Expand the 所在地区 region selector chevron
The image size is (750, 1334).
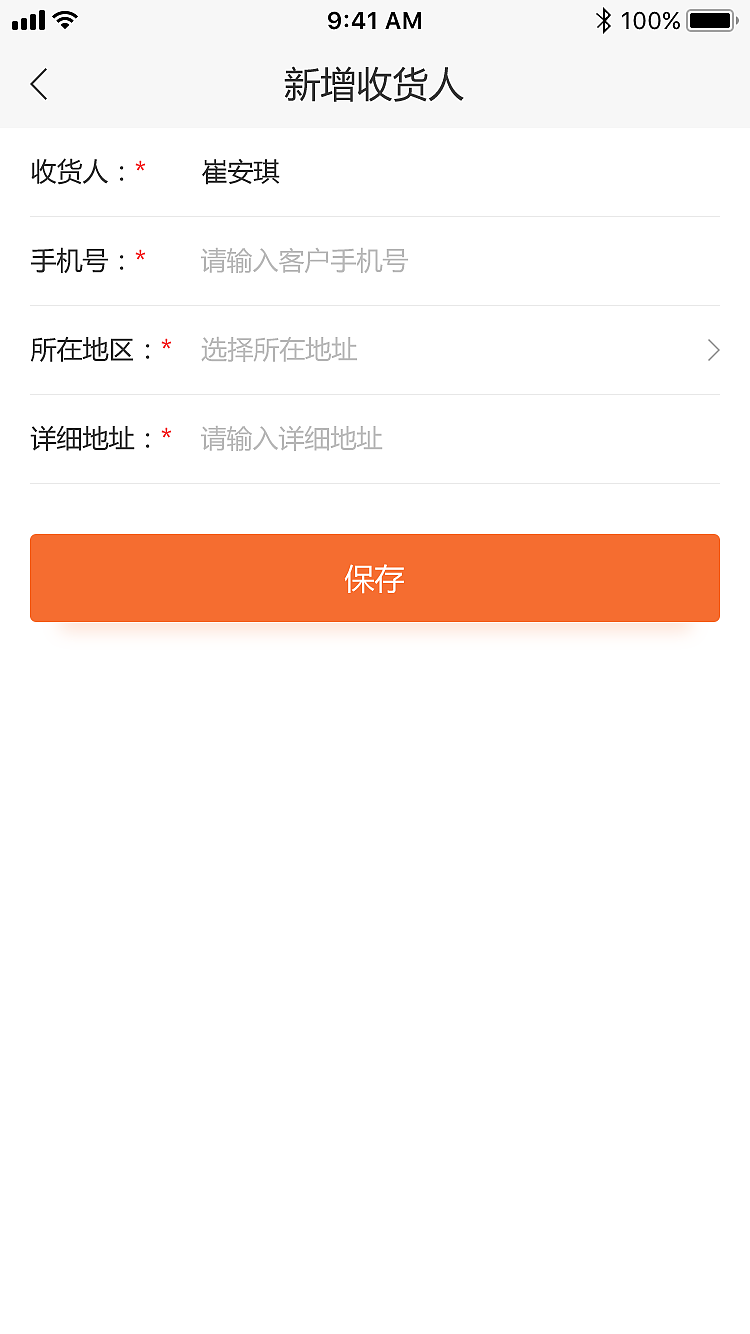click(x=712, y=350)
